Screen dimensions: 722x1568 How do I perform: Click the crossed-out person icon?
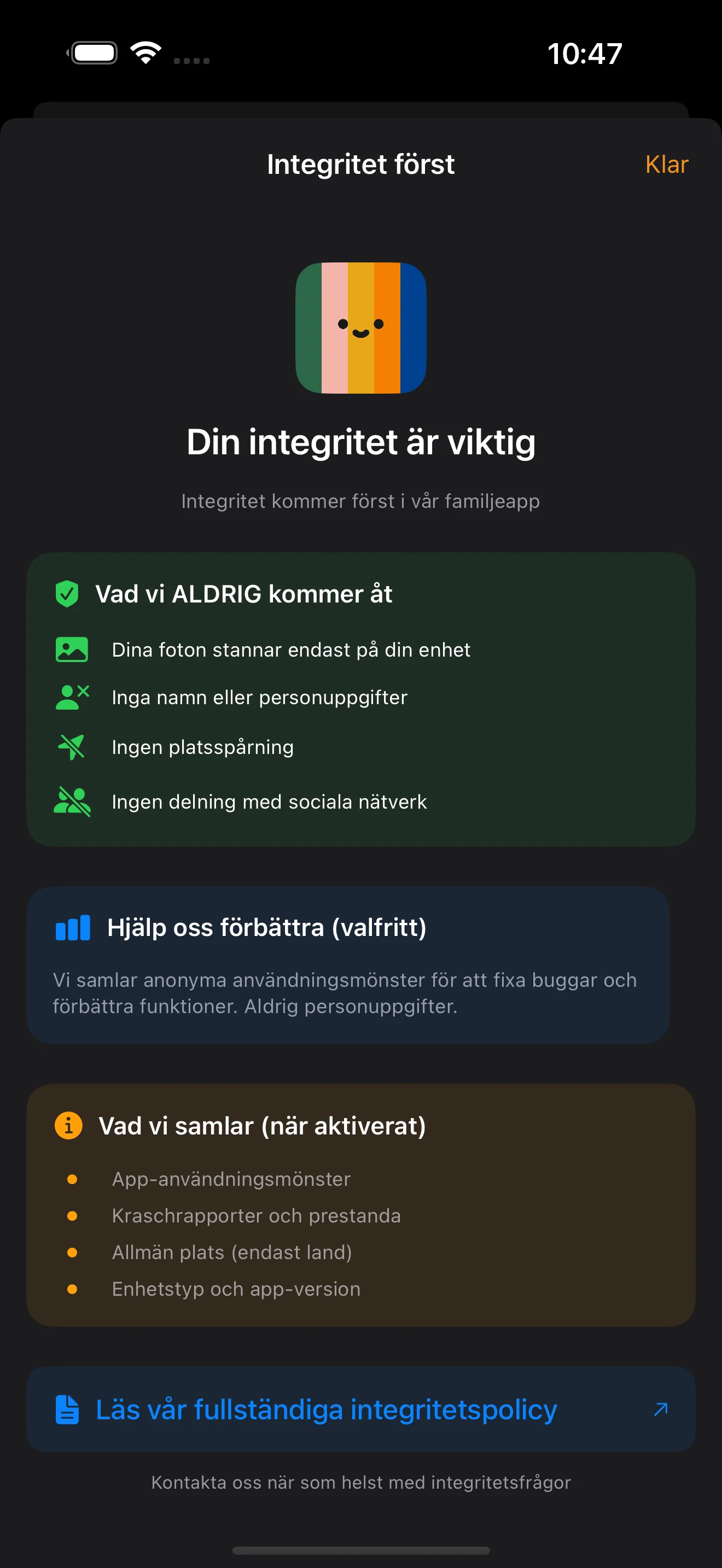pyautogui.click(x=71, y=698)
